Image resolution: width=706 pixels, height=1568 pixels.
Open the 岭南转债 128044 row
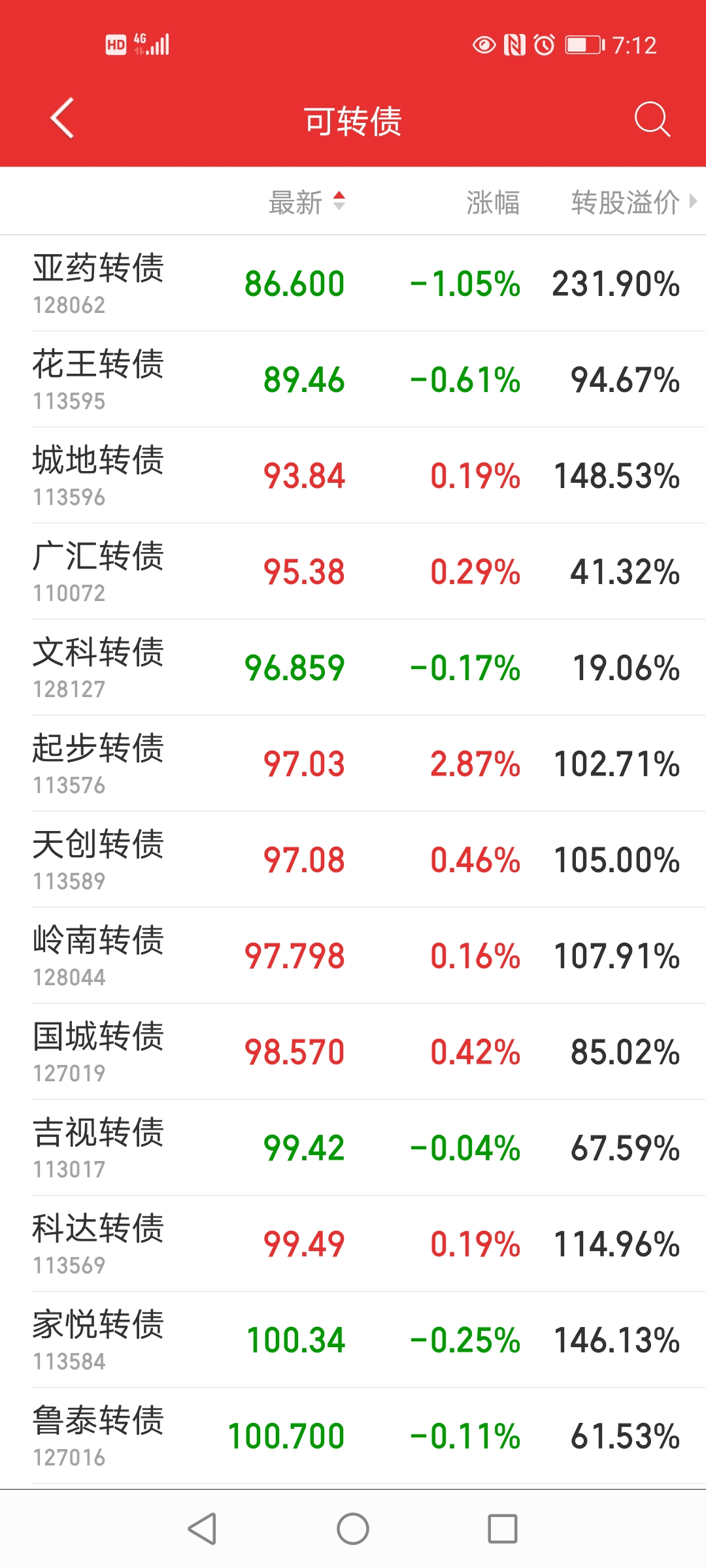point(98,956)
